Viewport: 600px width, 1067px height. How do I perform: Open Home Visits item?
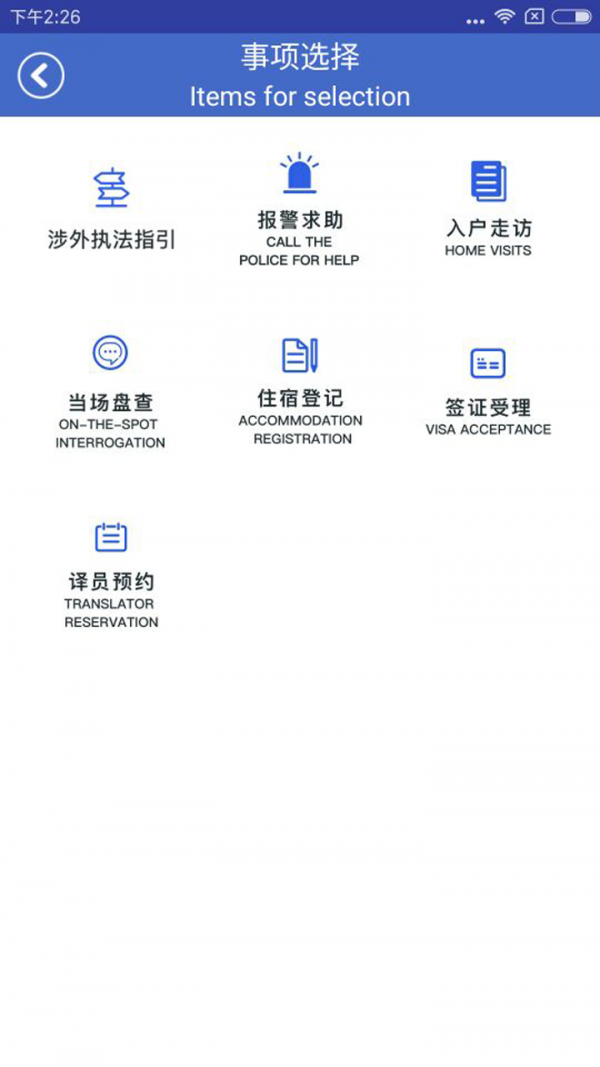coord(488,208)
